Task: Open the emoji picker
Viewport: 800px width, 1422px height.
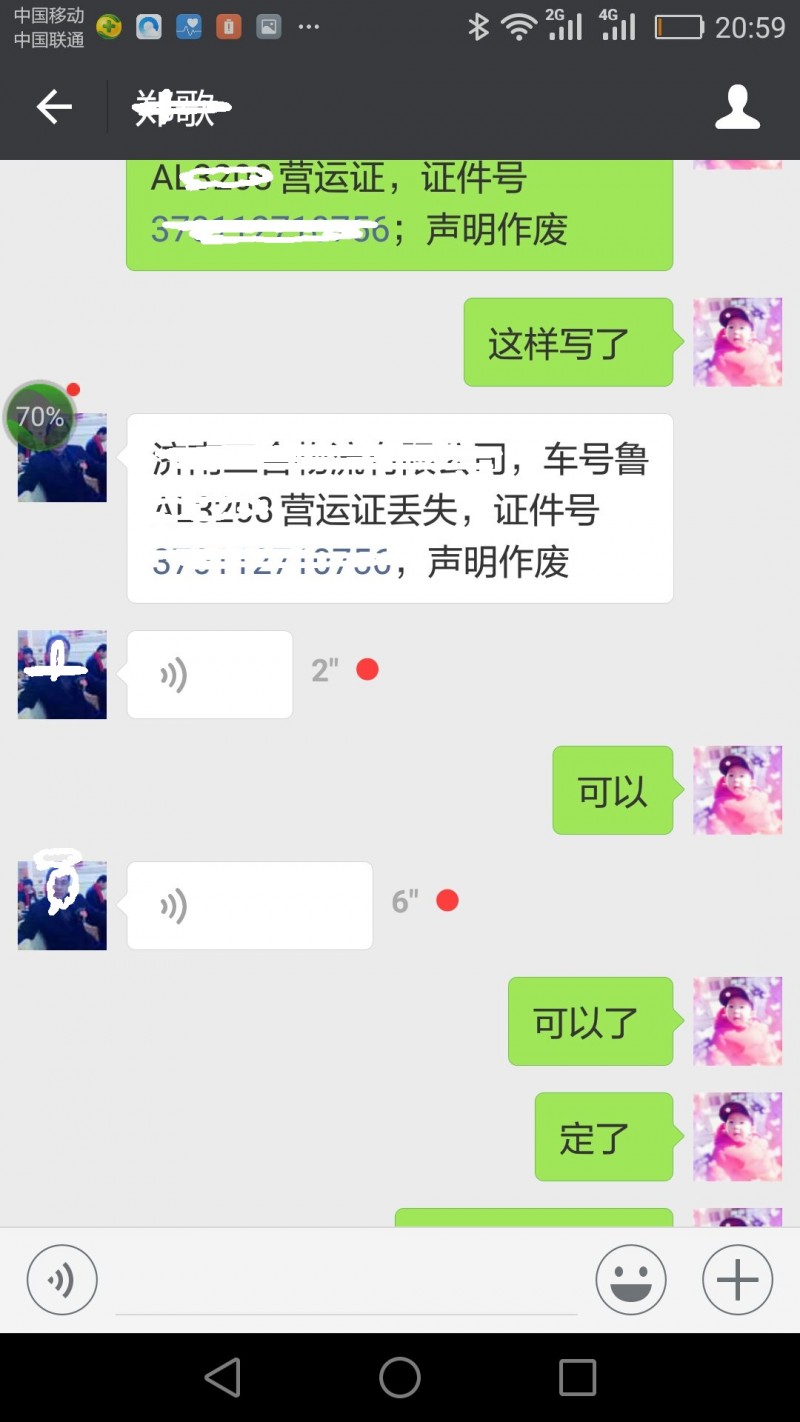Action: (631, 1279)
